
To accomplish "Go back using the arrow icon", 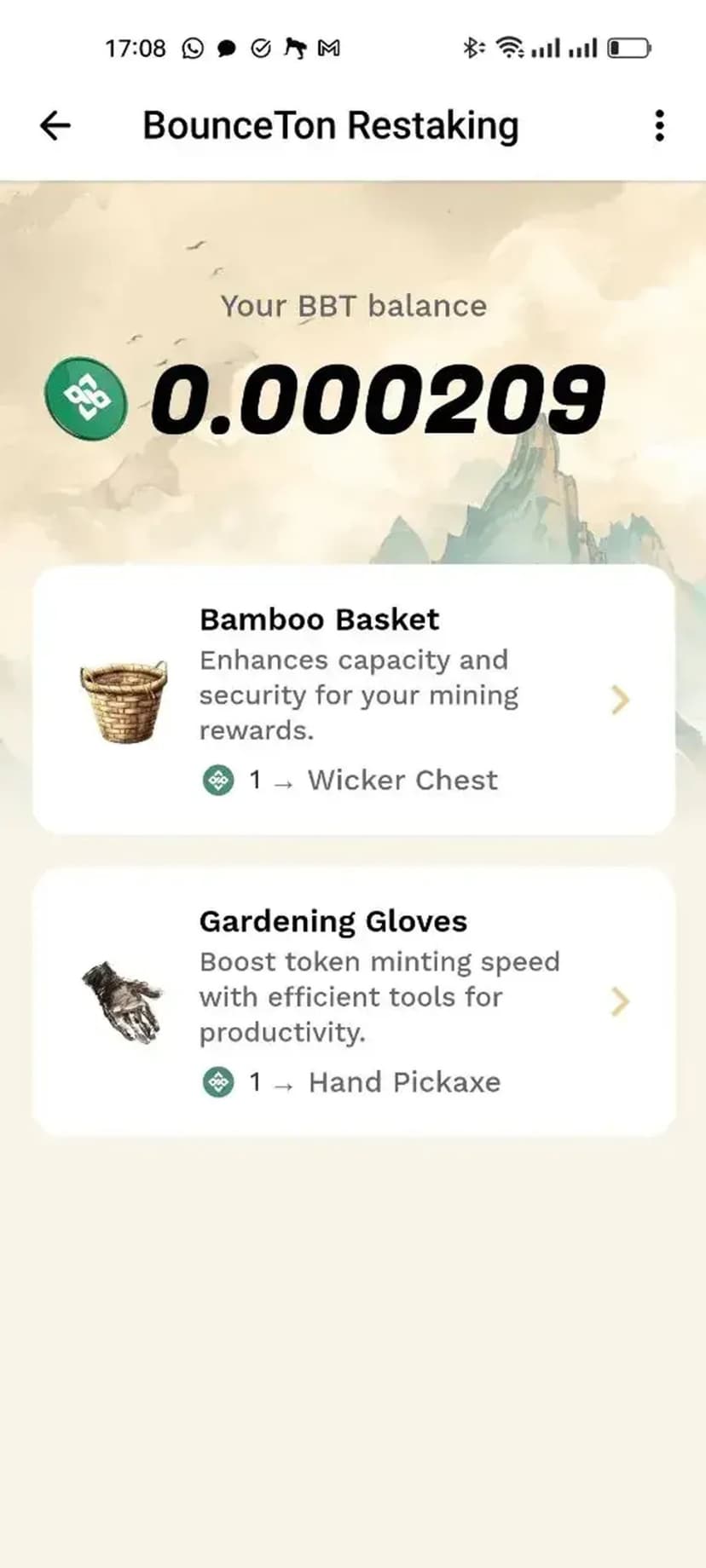I will pos(55,126).
